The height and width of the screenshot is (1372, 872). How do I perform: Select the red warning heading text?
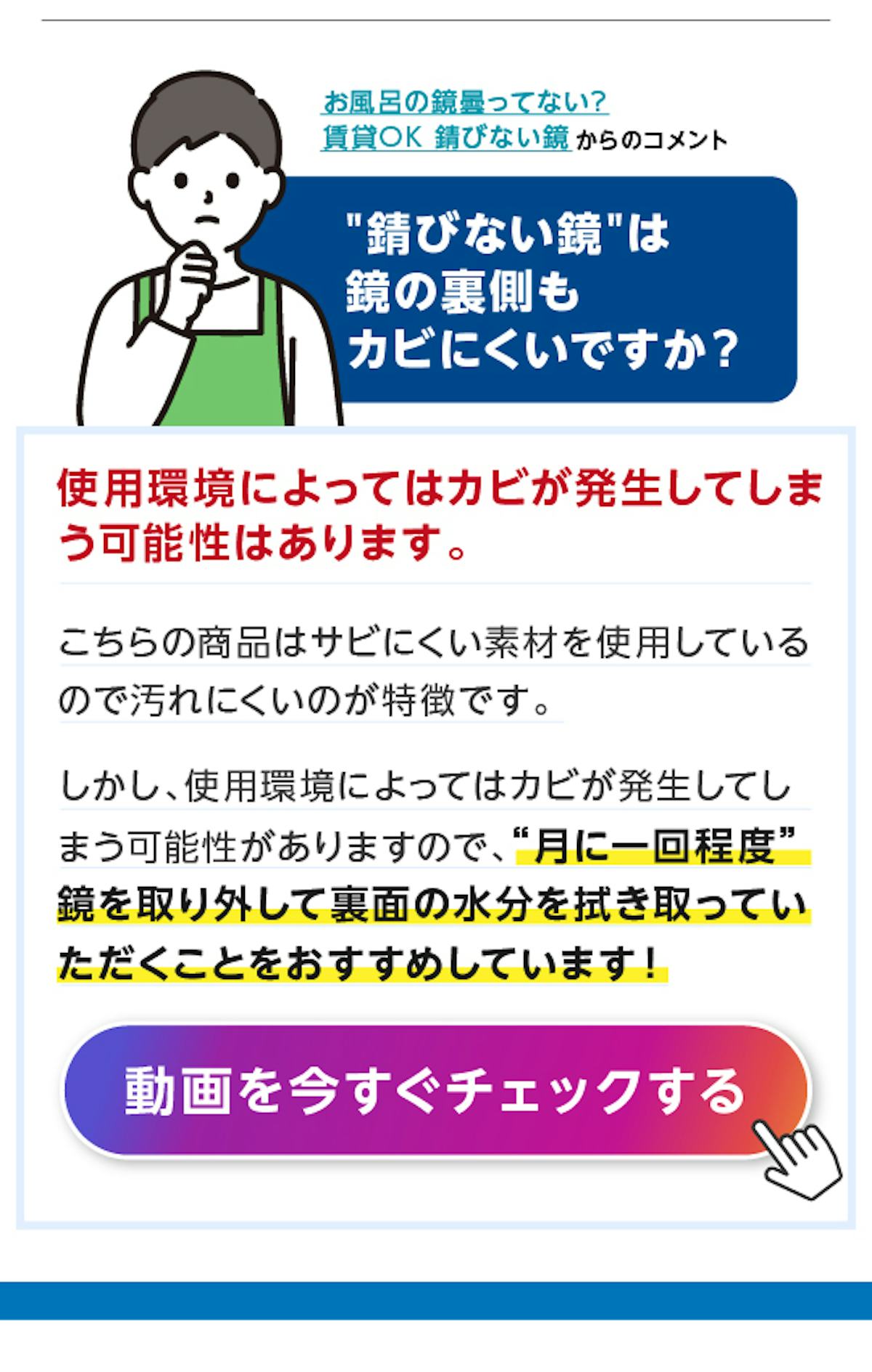pyautogui.click(x=436, y=508)
